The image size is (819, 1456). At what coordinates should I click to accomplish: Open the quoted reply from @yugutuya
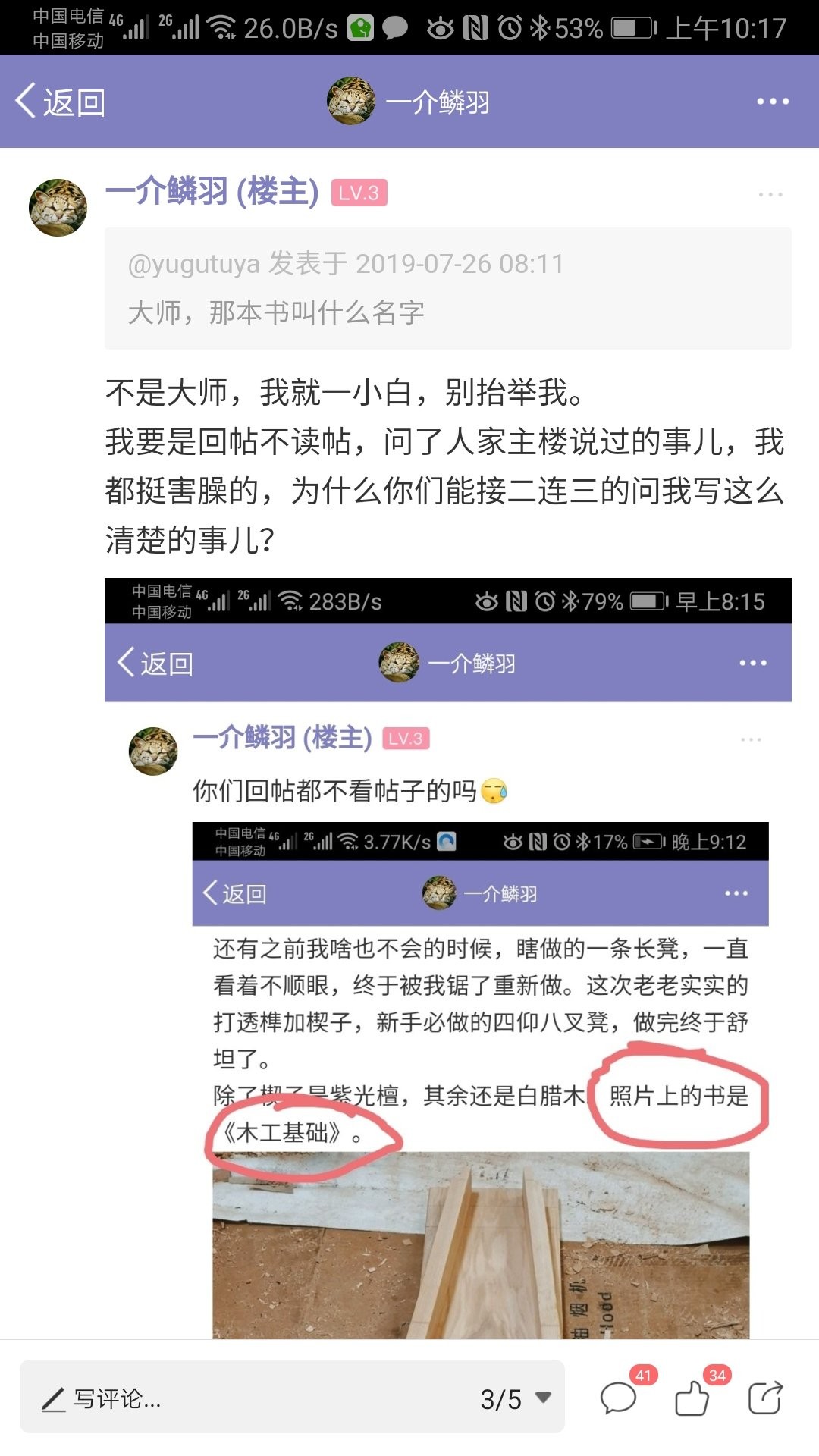coord(447,288)
